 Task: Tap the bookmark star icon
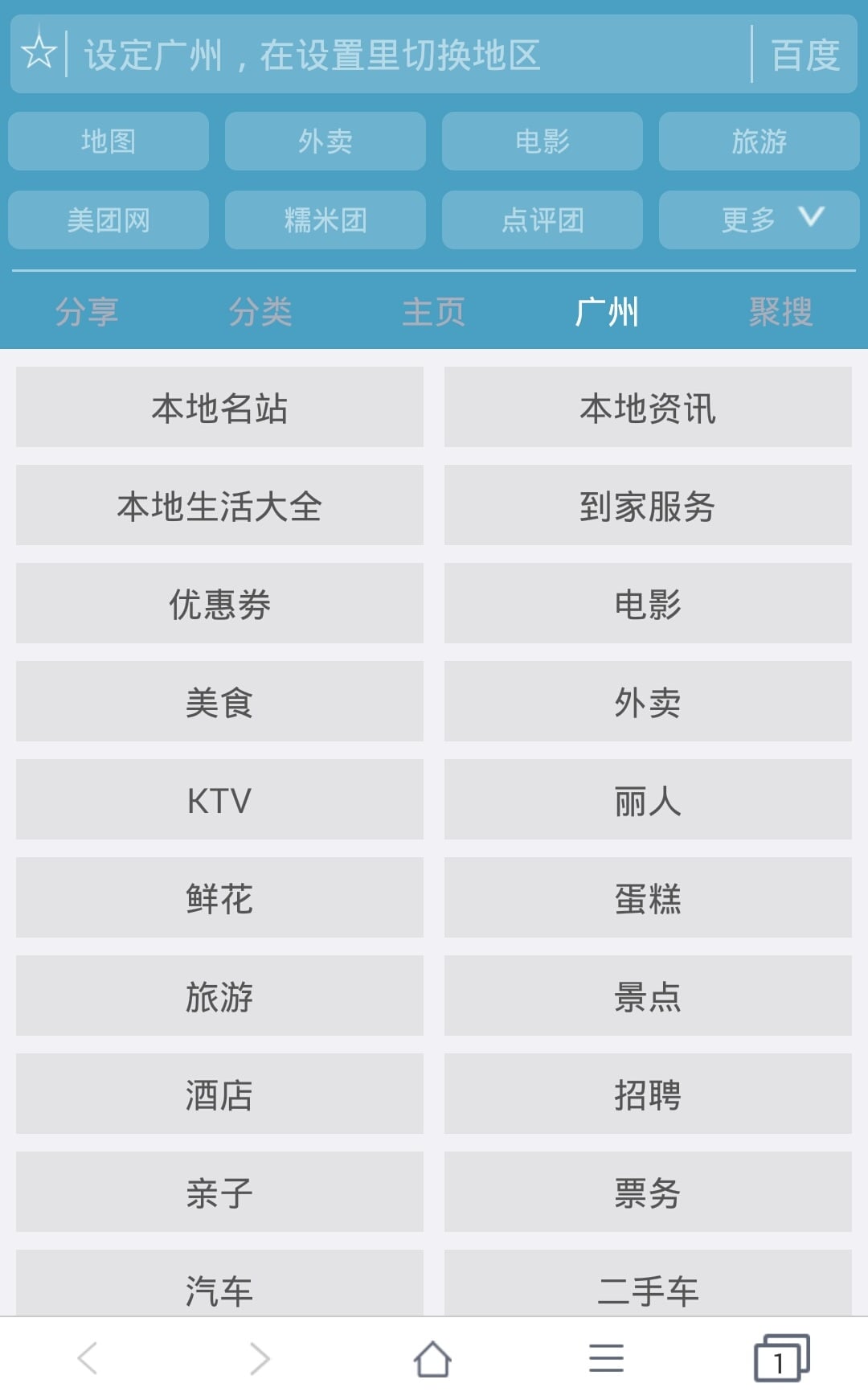click(39, 53)
